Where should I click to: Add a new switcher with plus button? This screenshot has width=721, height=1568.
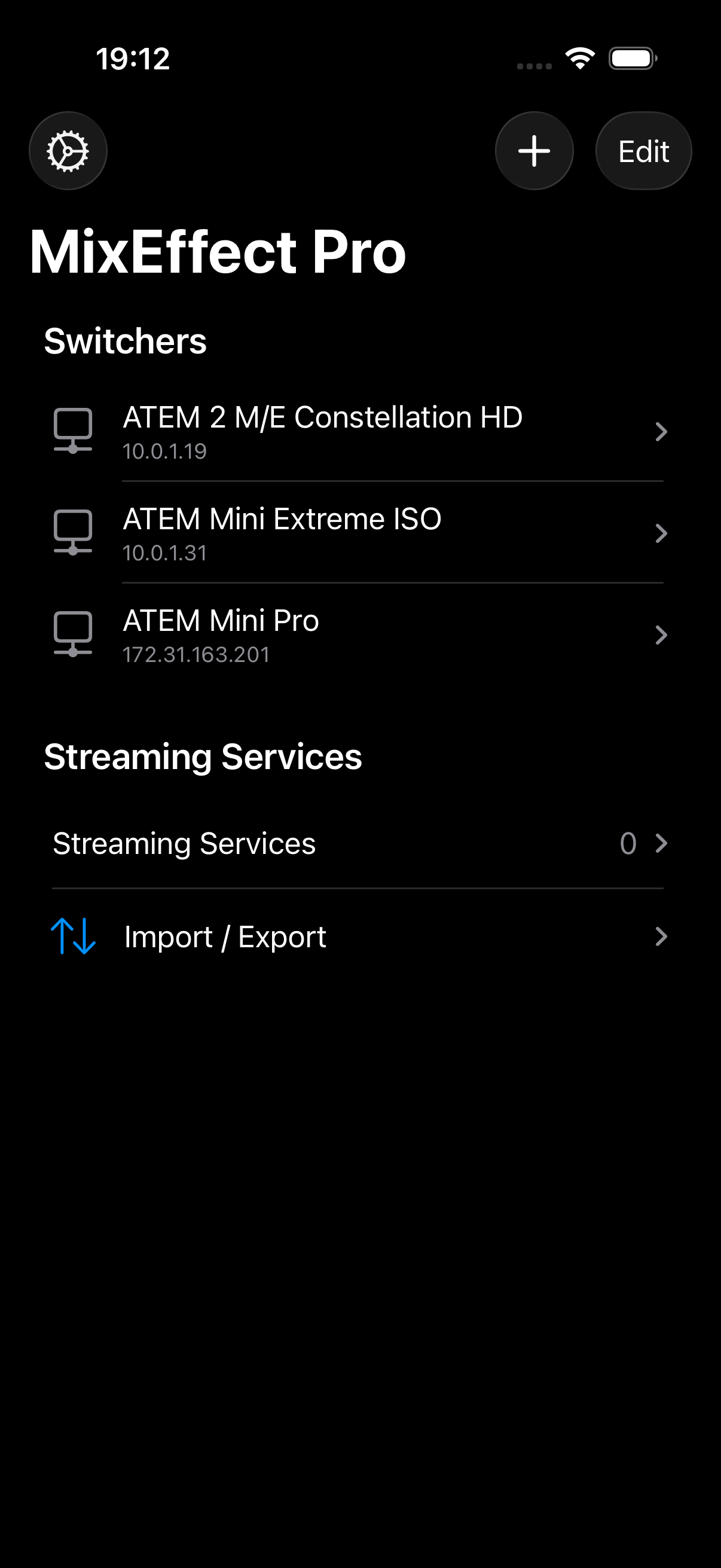click(x=534, y=151)
